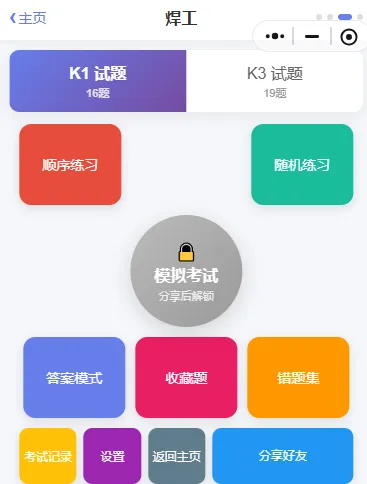View 考试记录

48,456
